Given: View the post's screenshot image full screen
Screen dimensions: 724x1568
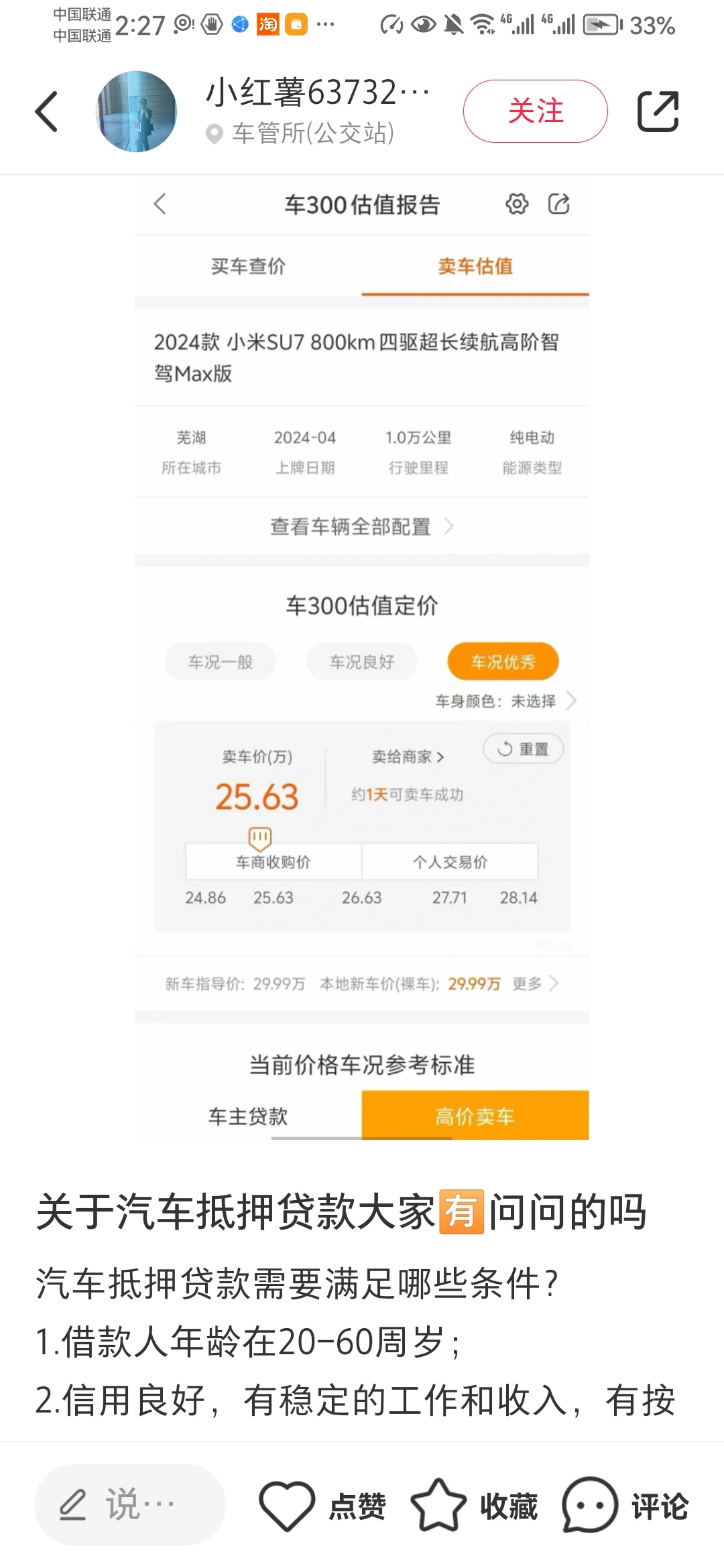Looking at the screenshot, I should click(x=362, y=670).
